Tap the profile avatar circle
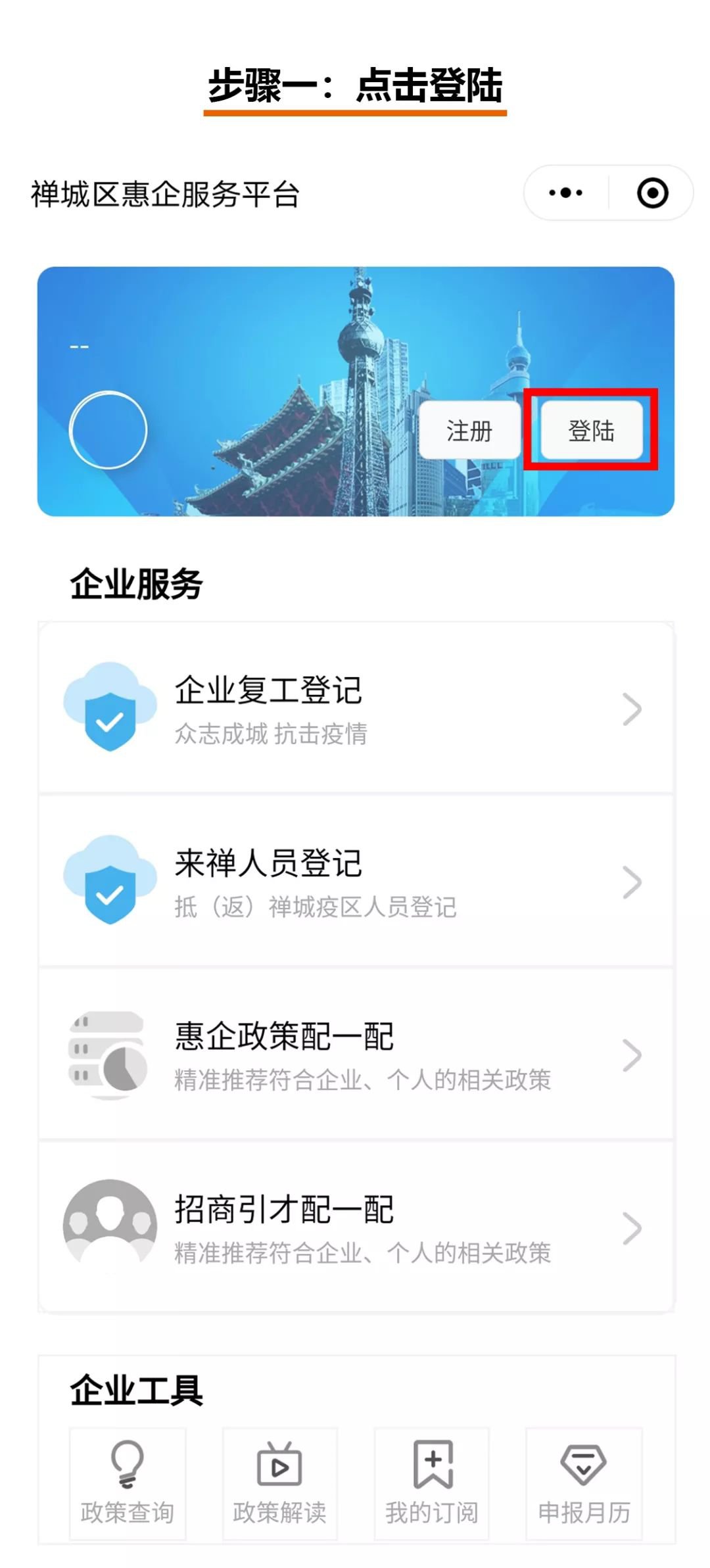Screen dimensions: 710x1568 coord(108,430)
